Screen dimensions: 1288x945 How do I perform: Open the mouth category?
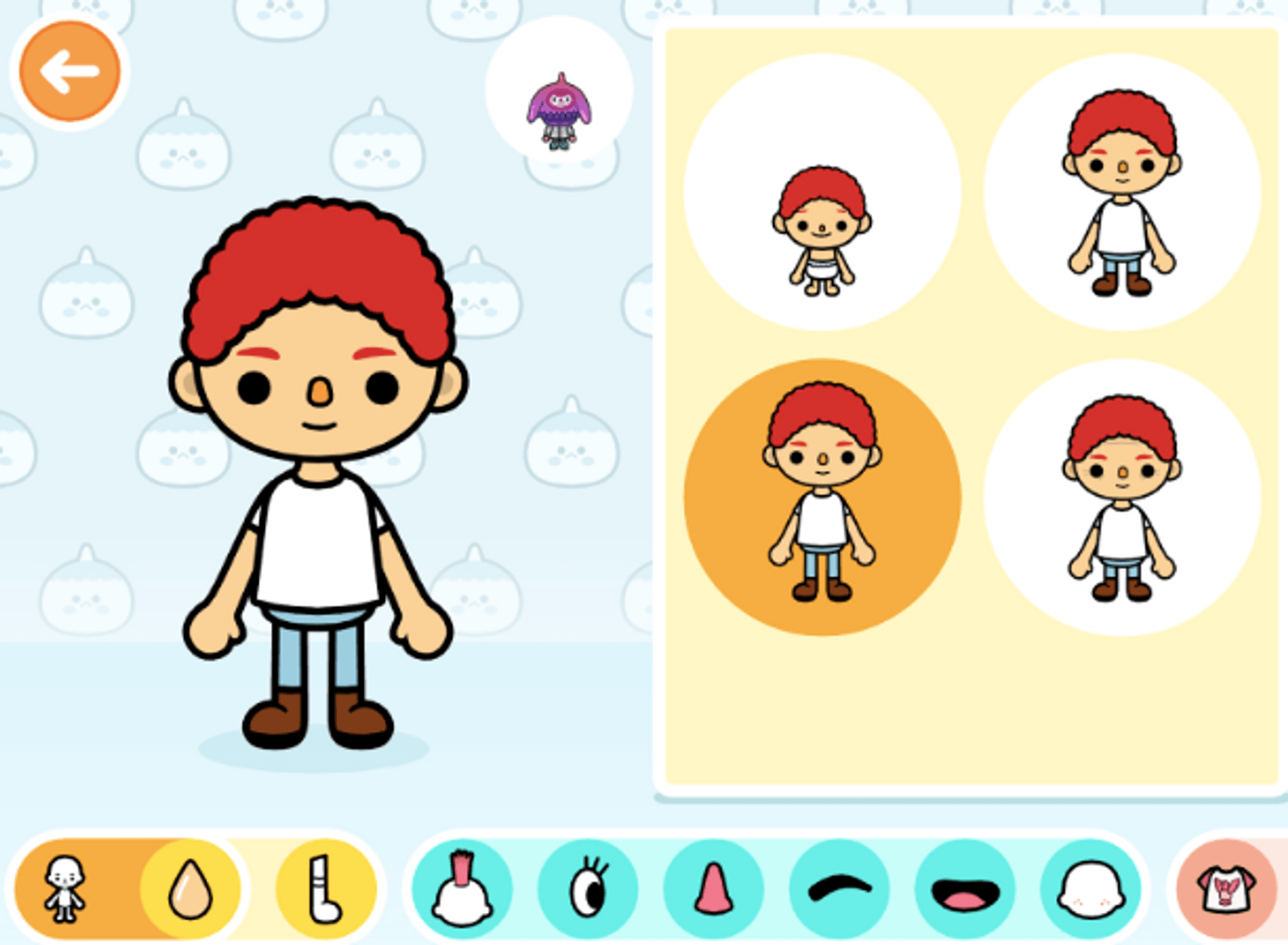[x=965, y=889]
